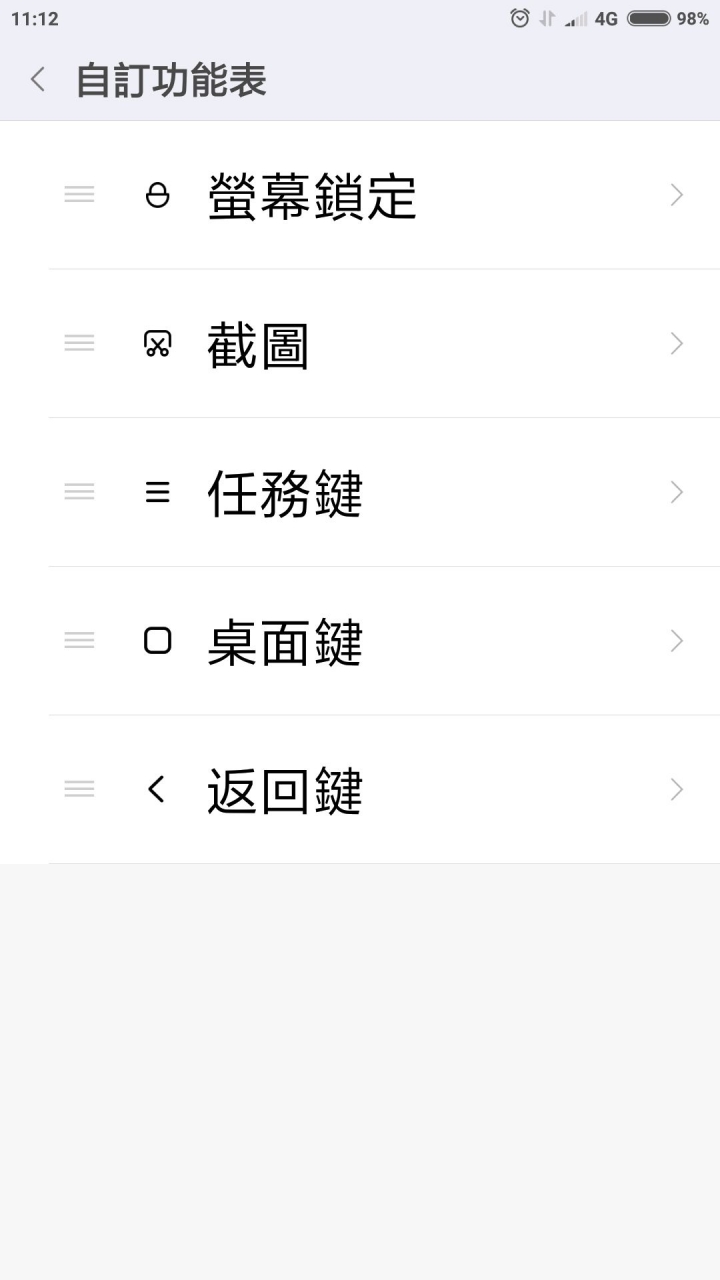Tap the reorder handle beside 截圖
This screenshot has width=720, height=1280.
(x=80, y=344)
